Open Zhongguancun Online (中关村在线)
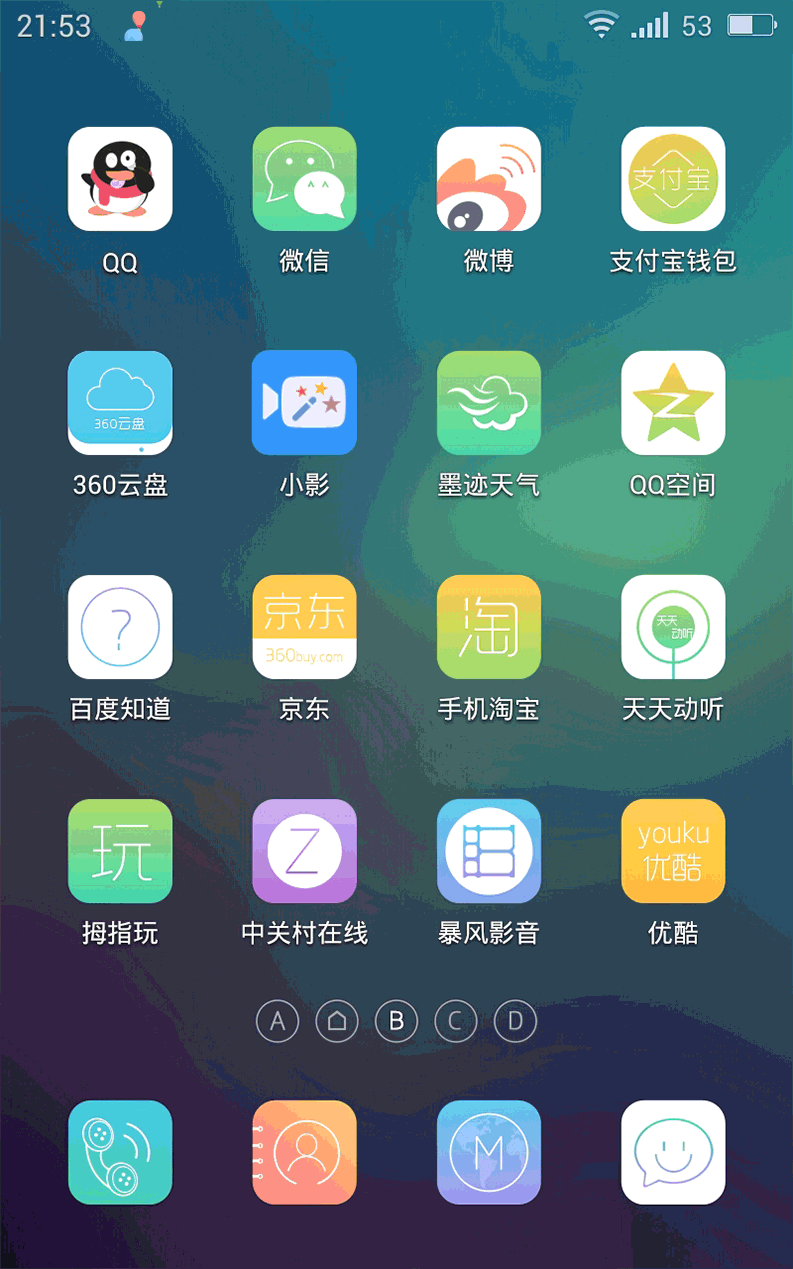The image size is (793, 1269). point(304,851)
